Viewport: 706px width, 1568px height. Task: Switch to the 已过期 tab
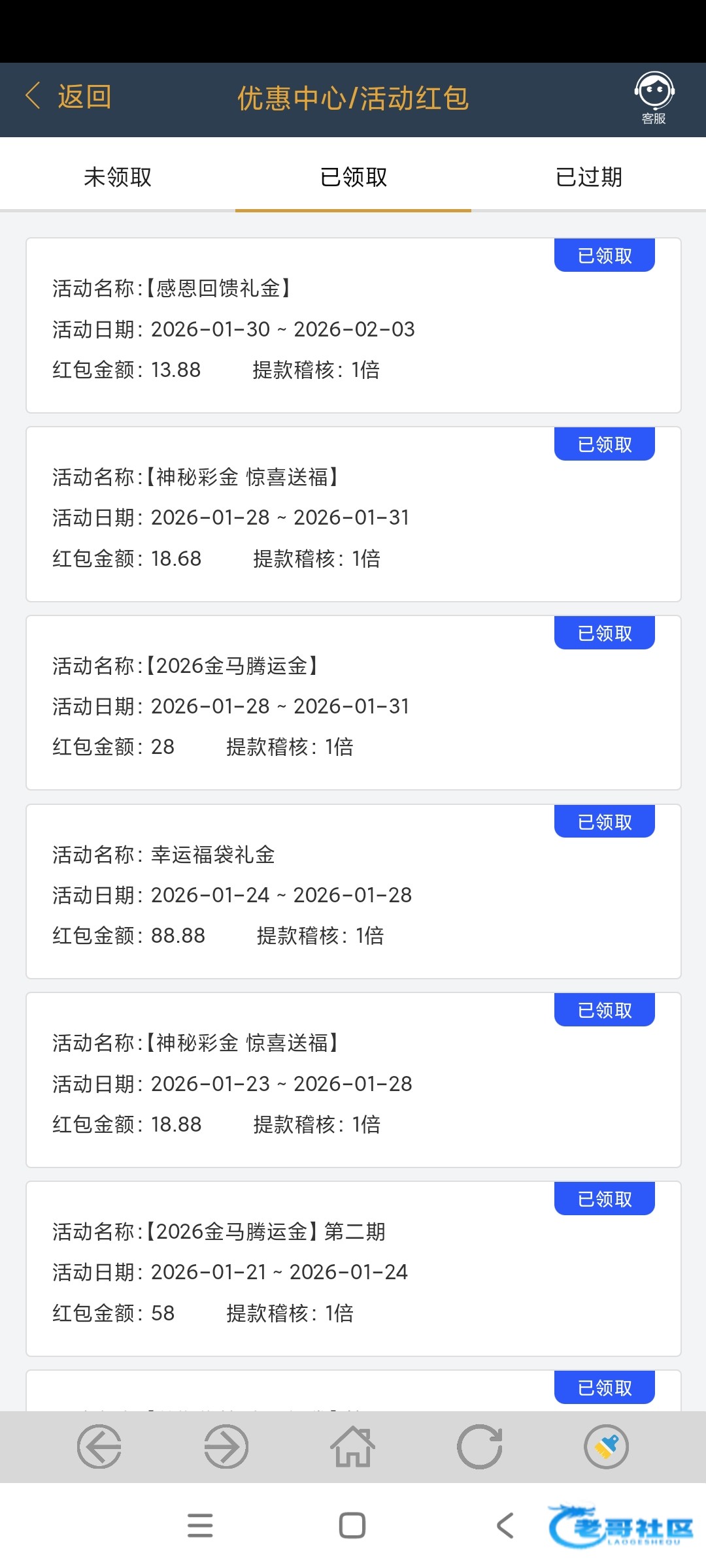(x=588, y=177)
